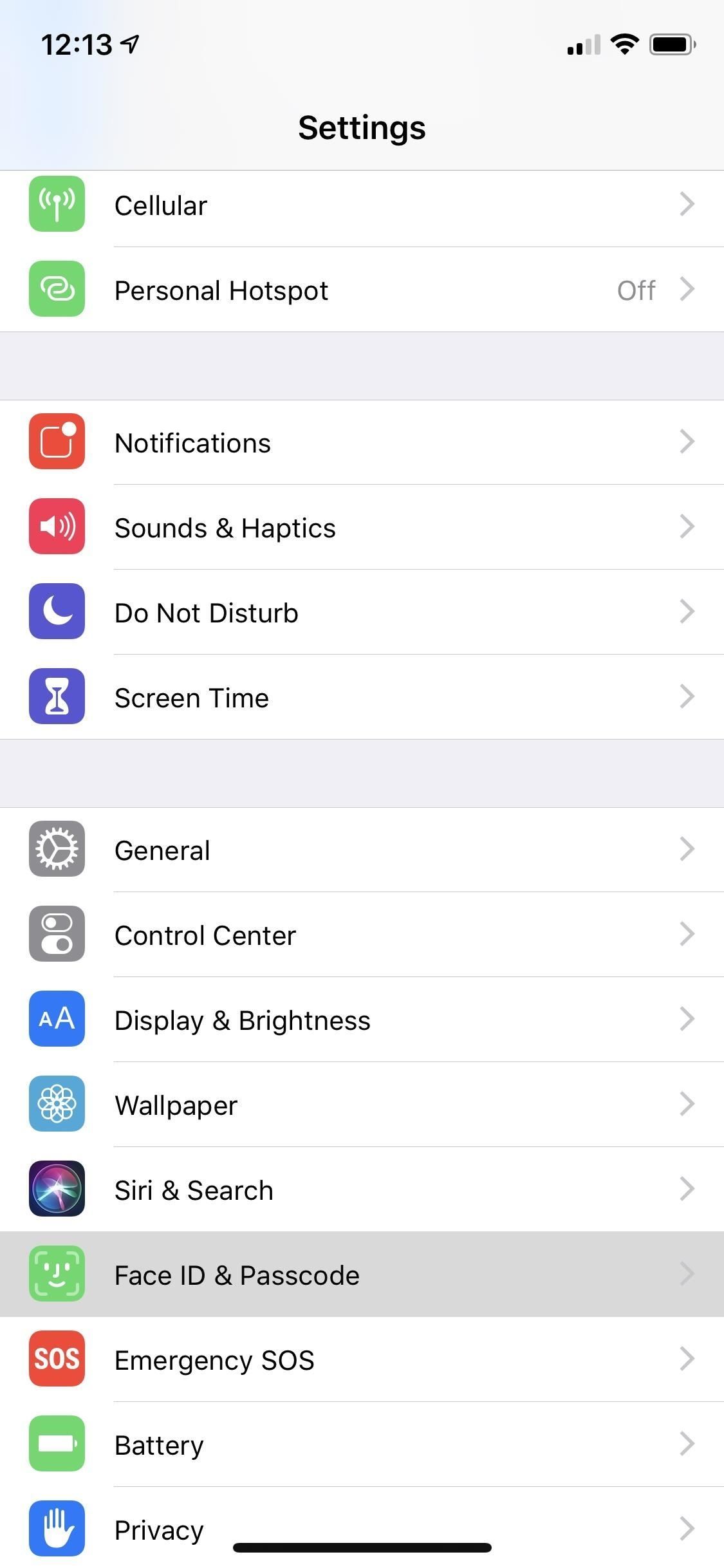Open the Privacy hand icon
This screenshot has height=1568, width=724.
[x=57, y=1530]
